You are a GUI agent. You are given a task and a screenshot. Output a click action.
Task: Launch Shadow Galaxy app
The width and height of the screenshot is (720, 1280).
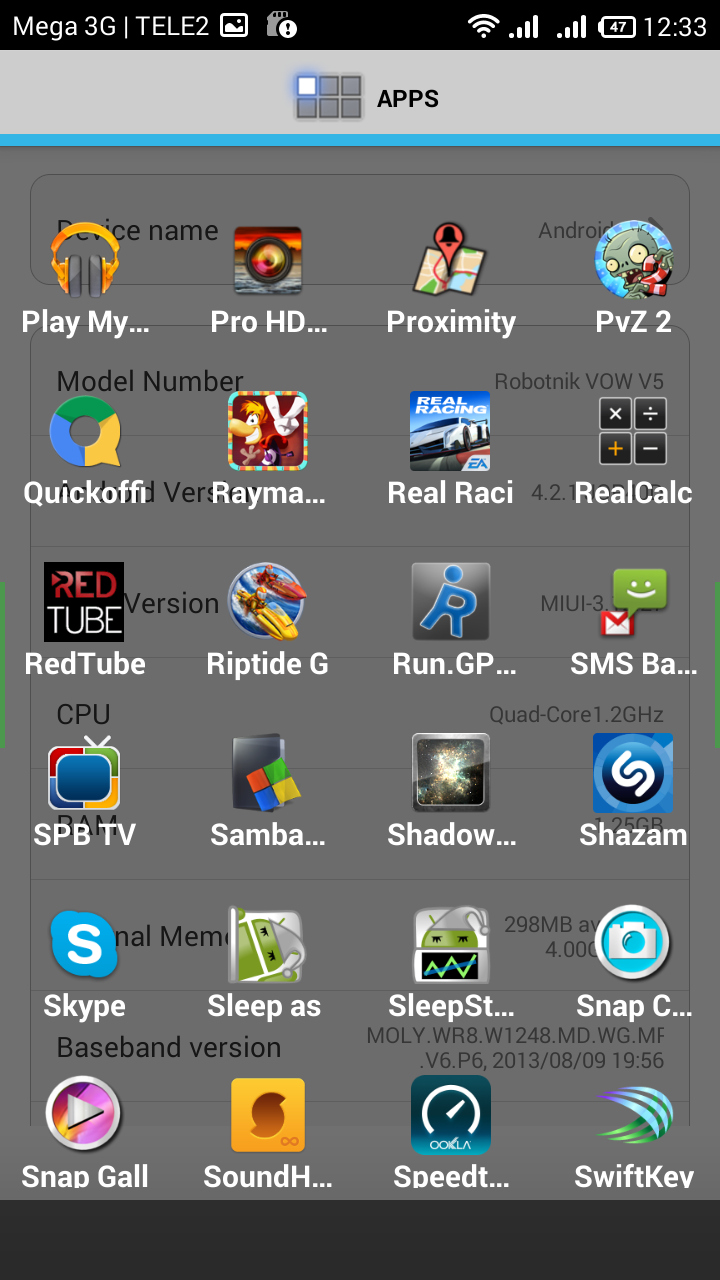coord(451,774)
